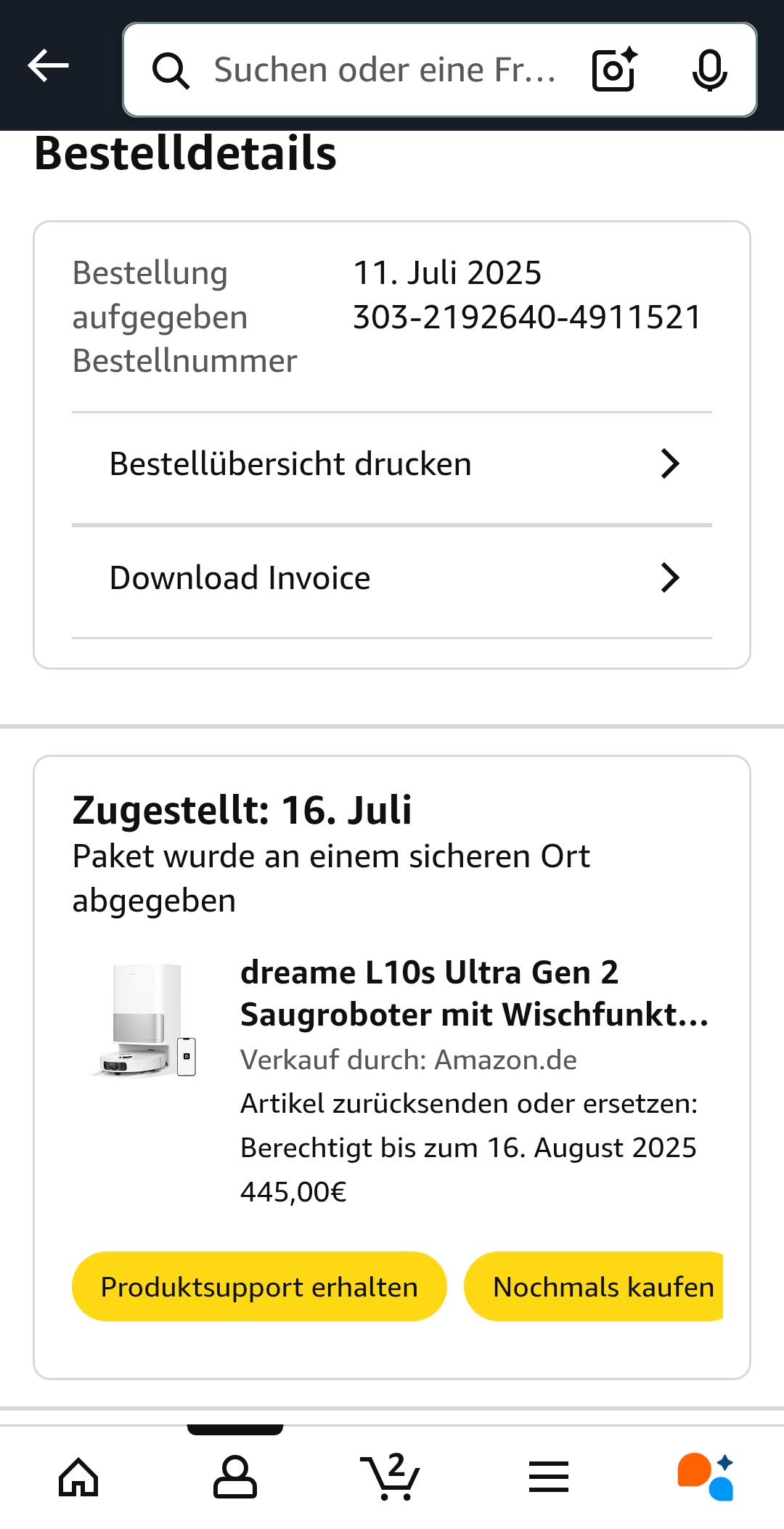784x1529 pixels.
Task: Open camera lens search
Action: coord(614,70)
